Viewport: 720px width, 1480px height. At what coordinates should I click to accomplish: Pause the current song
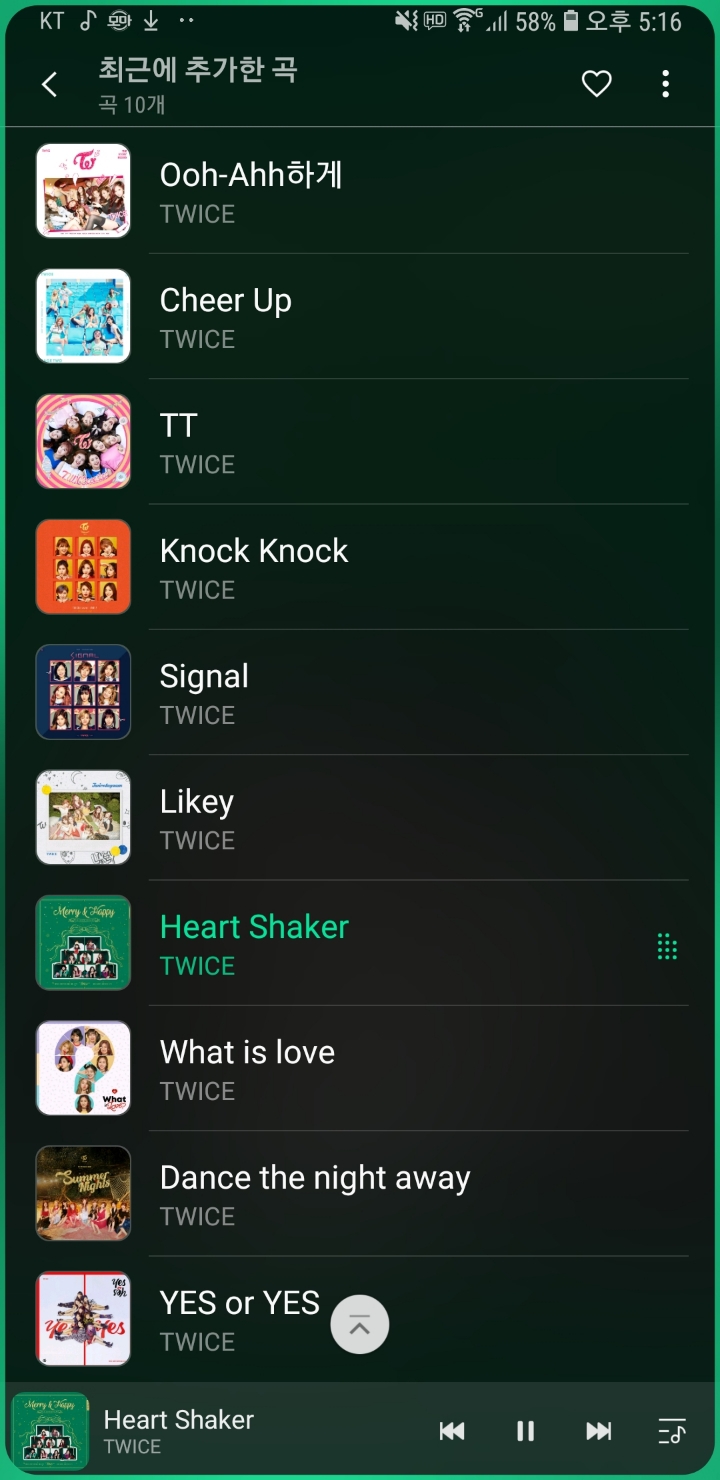pyautogui.click(x=525, y=1431)
